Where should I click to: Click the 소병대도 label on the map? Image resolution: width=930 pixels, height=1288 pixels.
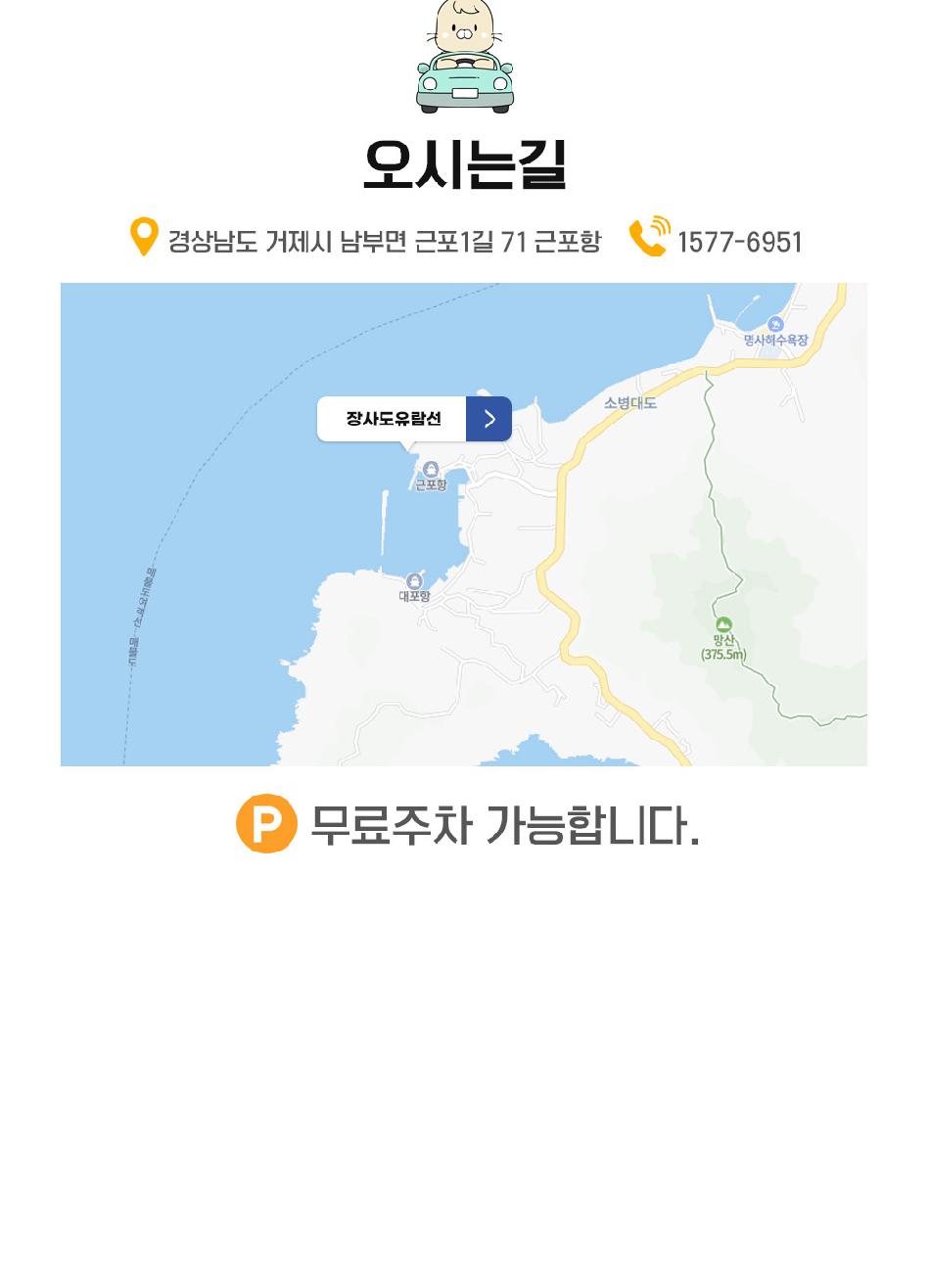pos(631,402)
